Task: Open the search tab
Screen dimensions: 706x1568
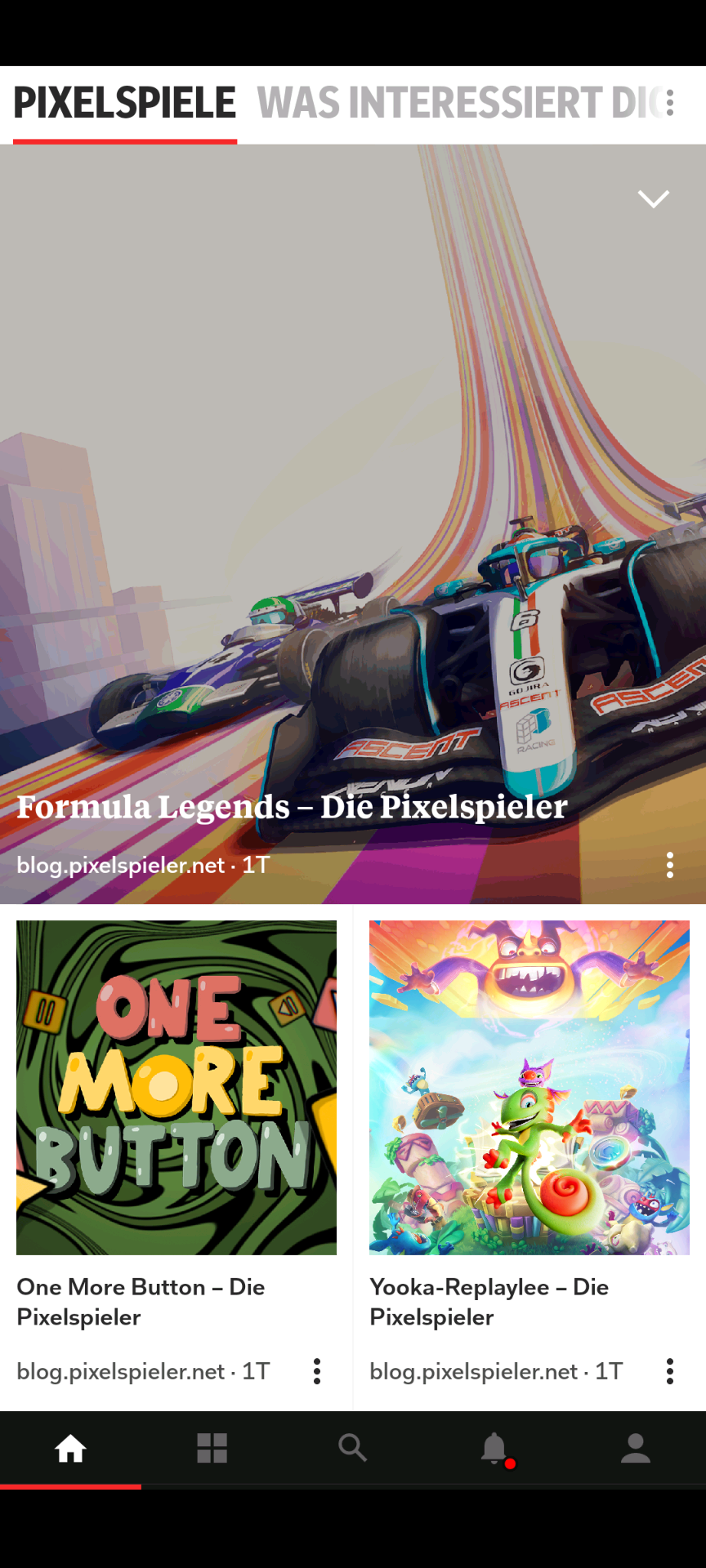Action: click(x=353, y=1449)
